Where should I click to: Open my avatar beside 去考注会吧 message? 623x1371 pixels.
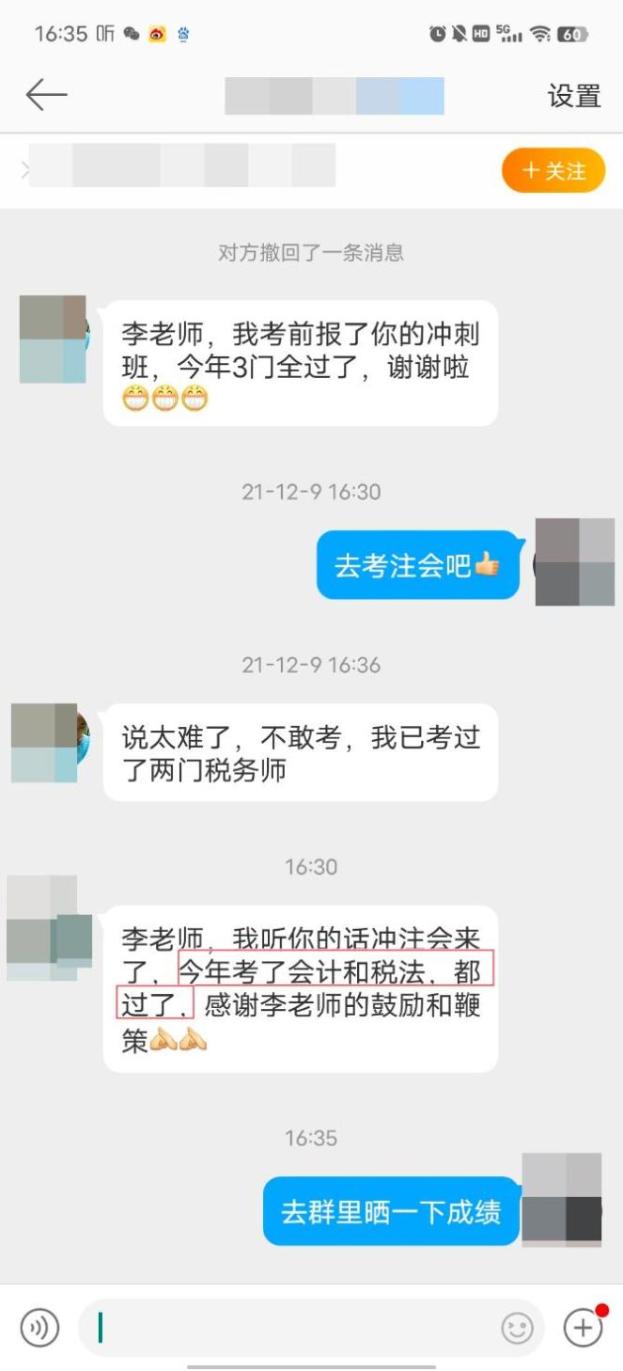click(x=575, y=562)
